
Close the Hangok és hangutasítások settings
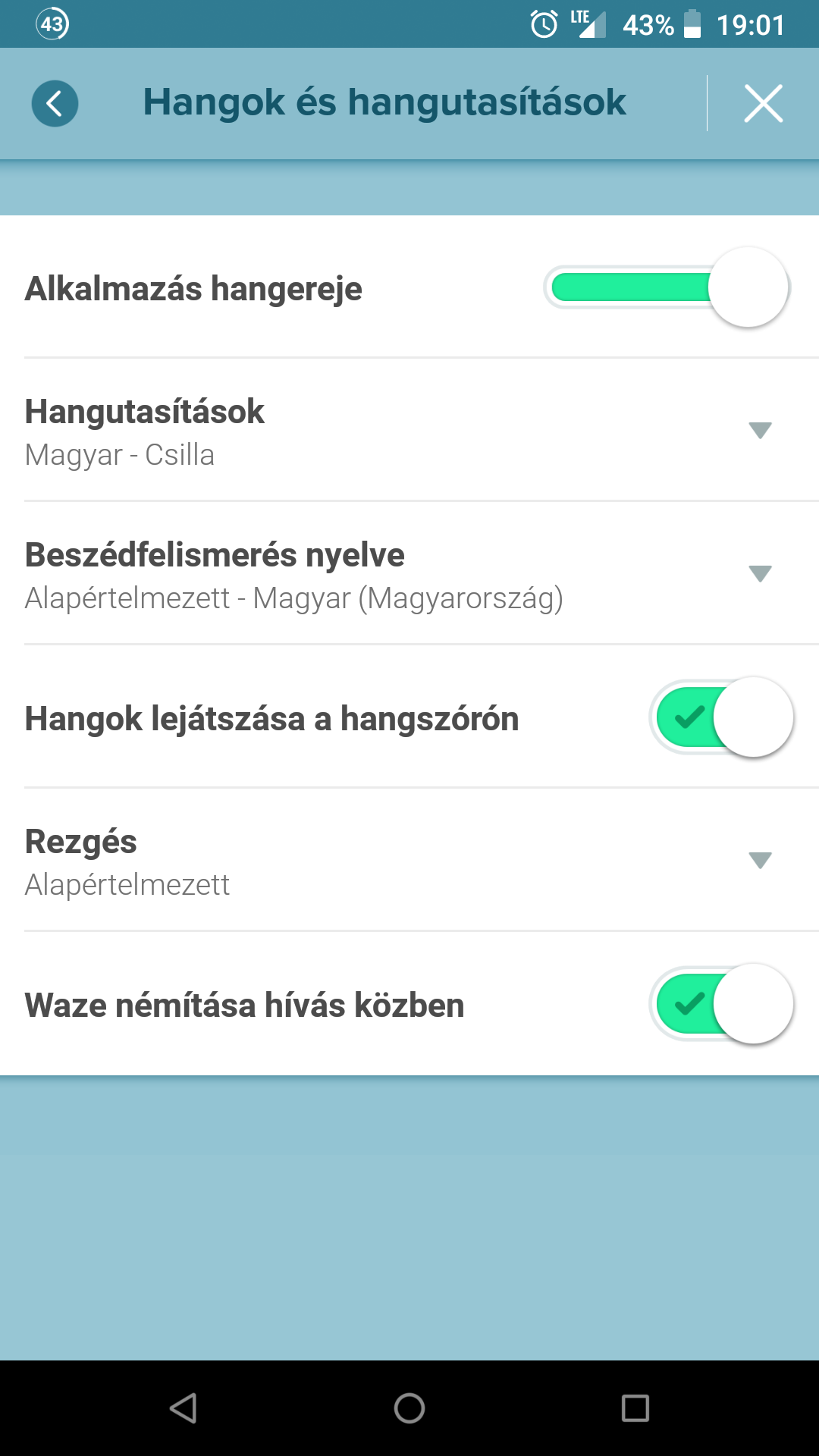pos(763,103)
